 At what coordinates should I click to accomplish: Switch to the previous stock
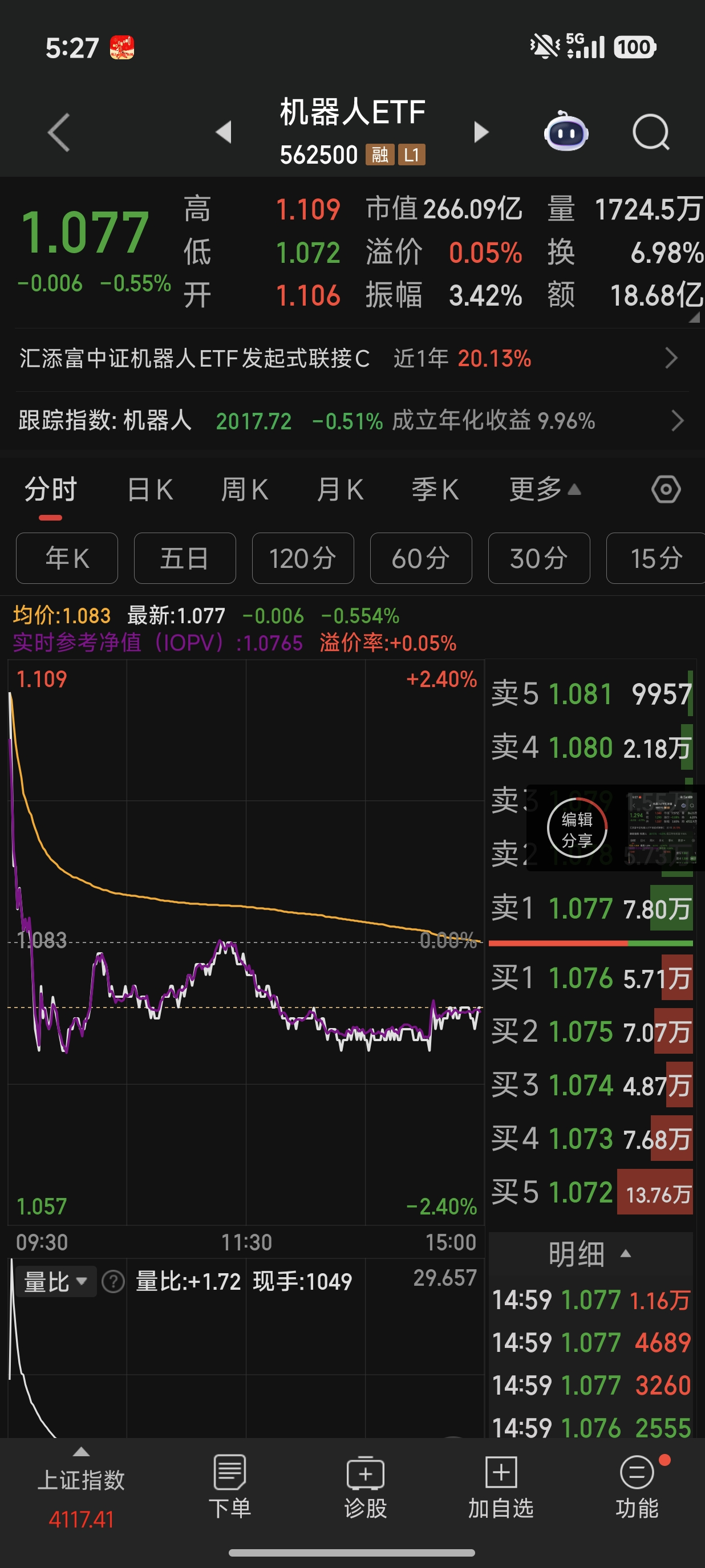pyautogui.click(x=224, y=132)
